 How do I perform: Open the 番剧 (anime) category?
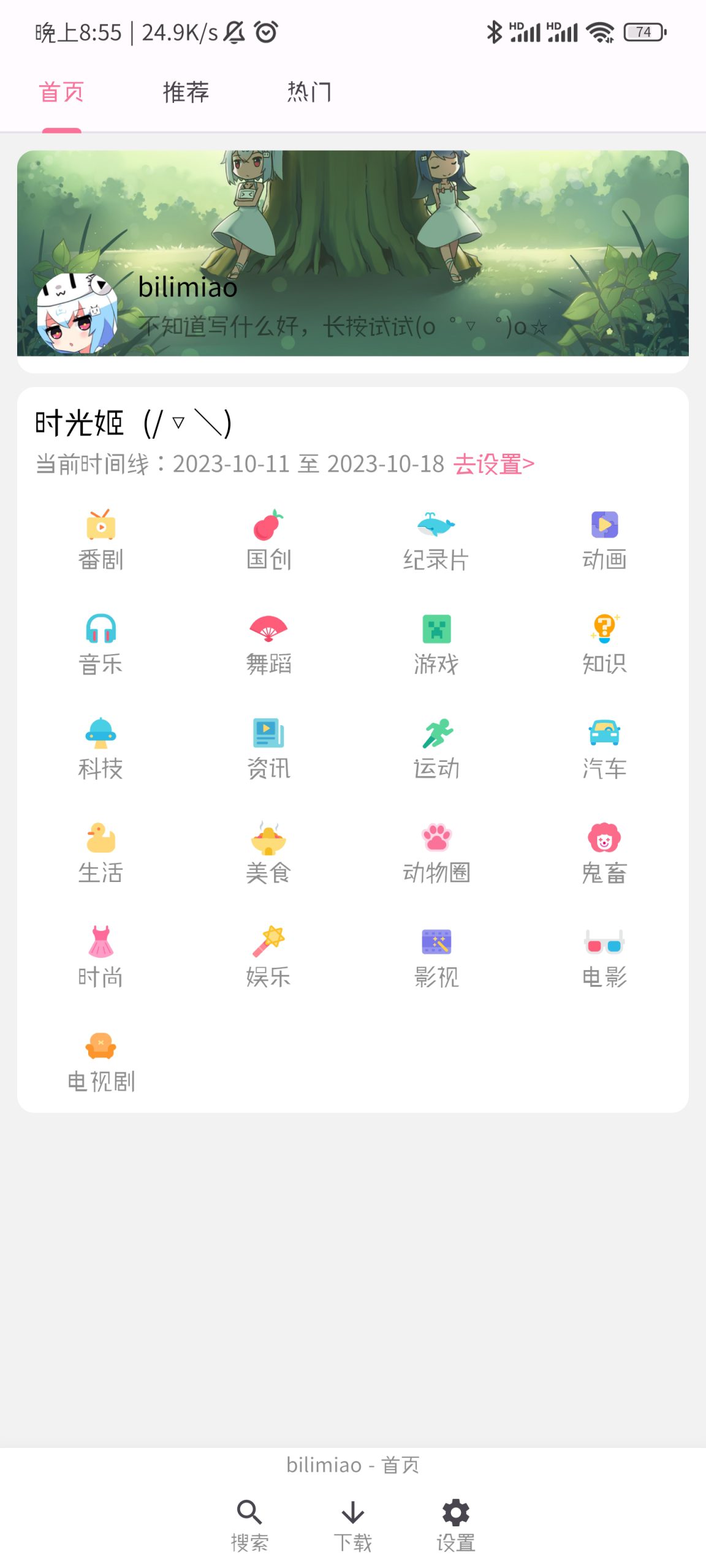101,539
